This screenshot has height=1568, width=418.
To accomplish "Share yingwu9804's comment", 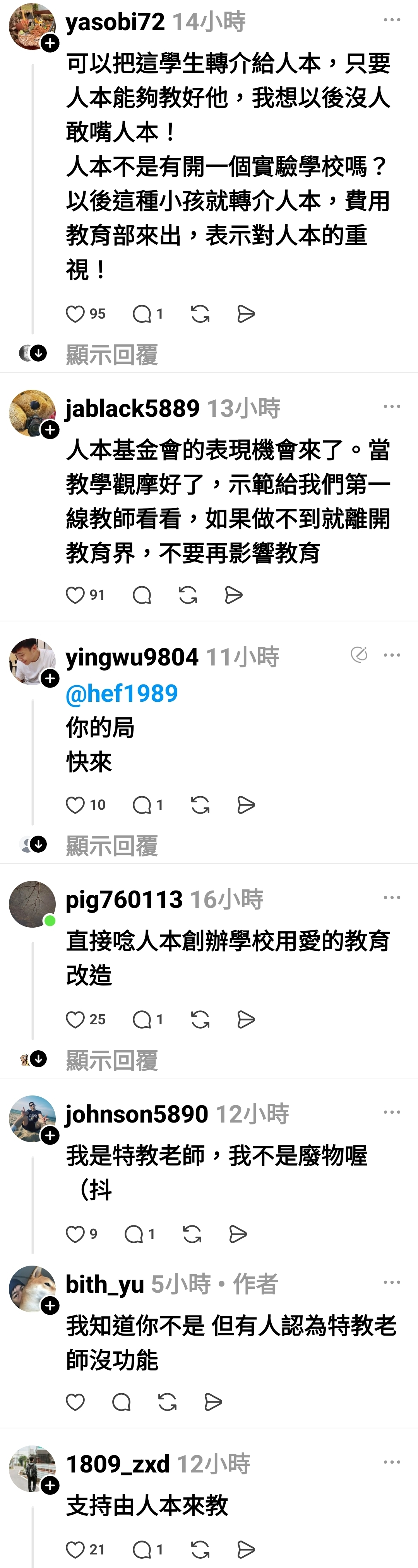I will 245,805.
